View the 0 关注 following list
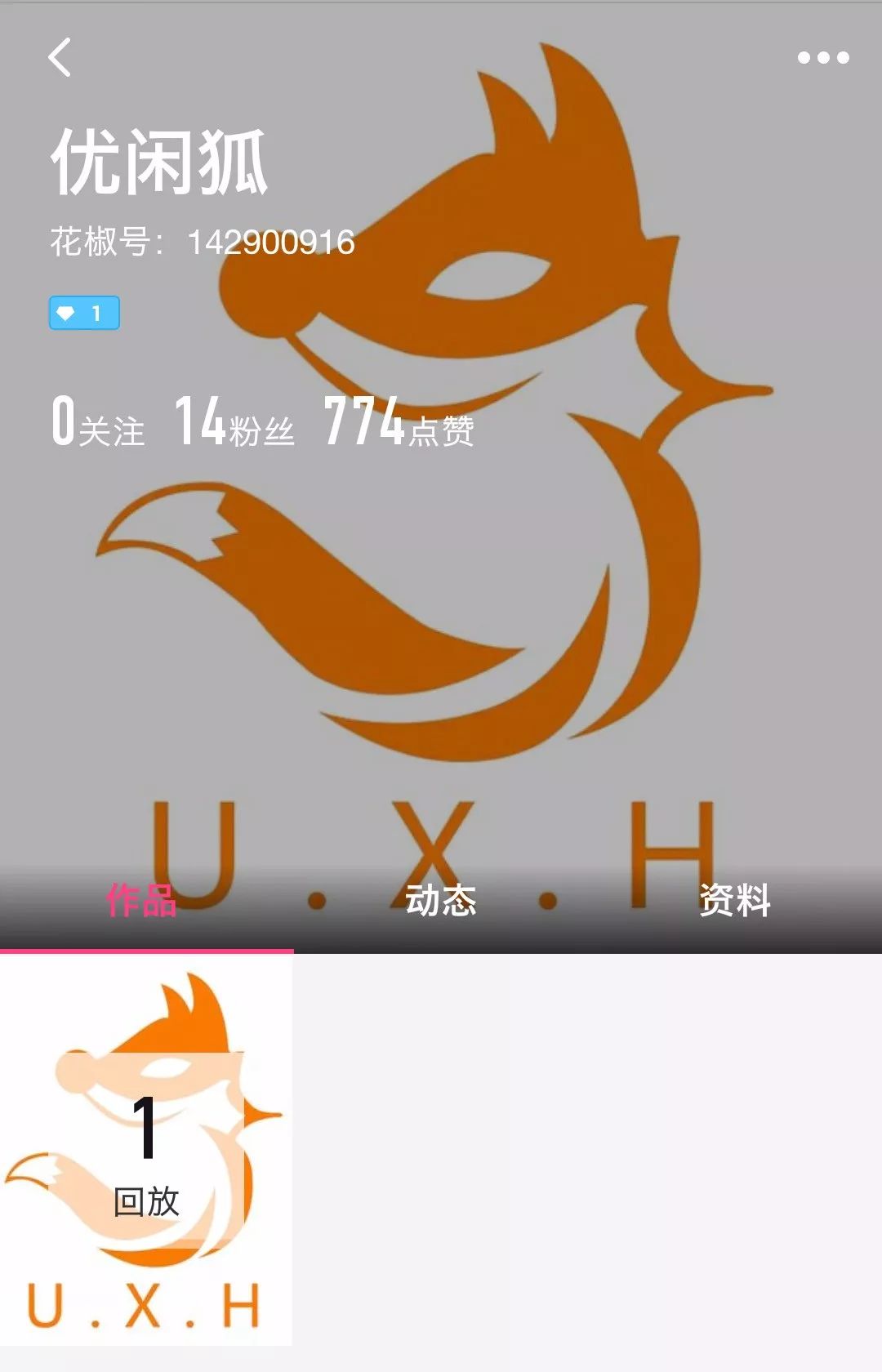The width and height of the screenshot is (882, 1372). coord(98,423)
